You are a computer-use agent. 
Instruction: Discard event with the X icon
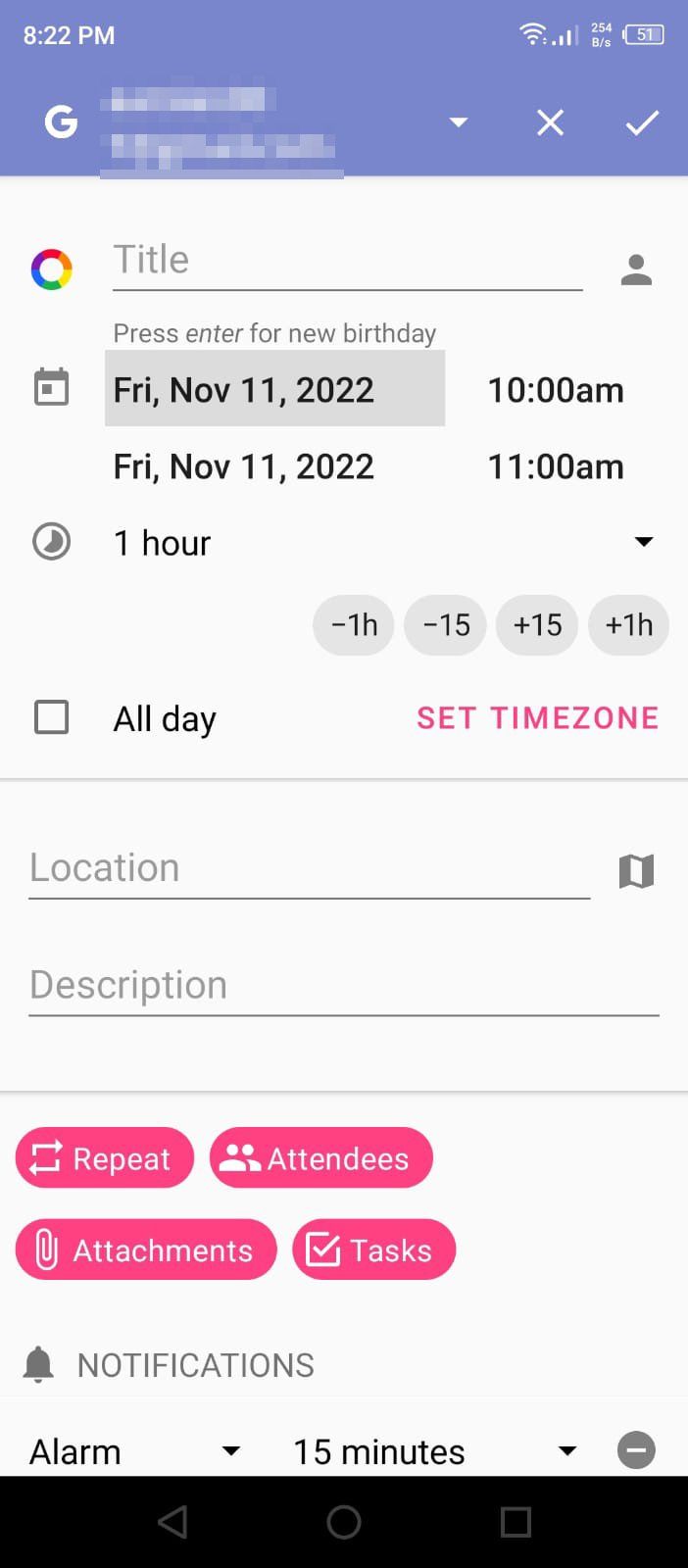[x=551, y=123]
